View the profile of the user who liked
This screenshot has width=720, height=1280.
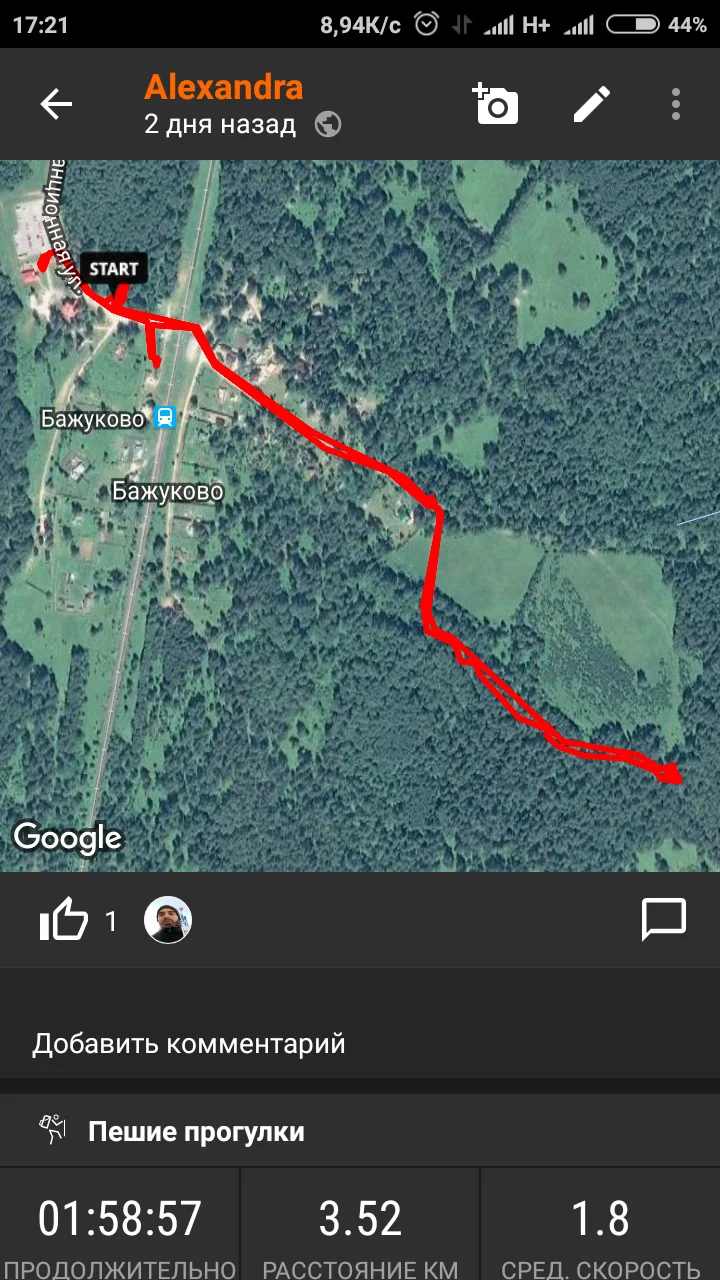168,920
